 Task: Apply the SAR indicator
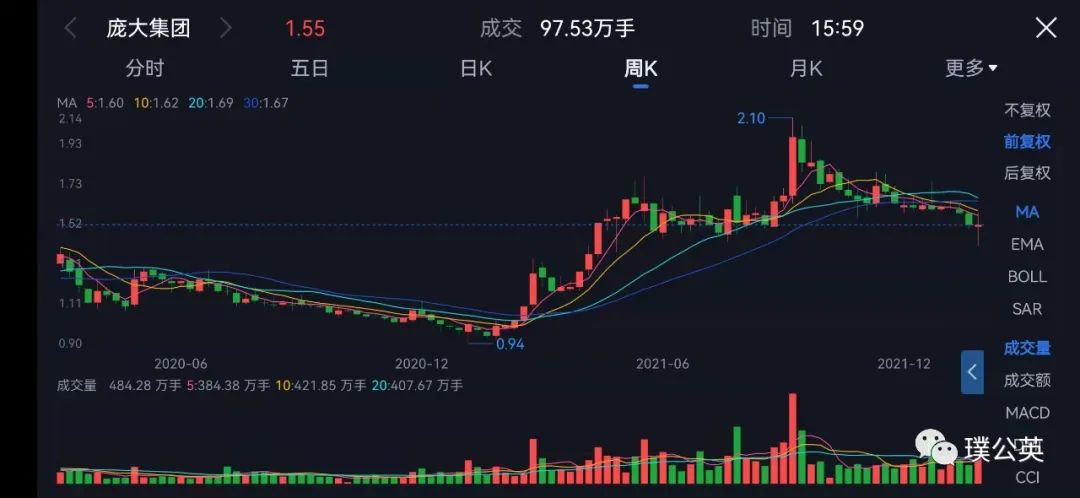tap(1027, 308)
